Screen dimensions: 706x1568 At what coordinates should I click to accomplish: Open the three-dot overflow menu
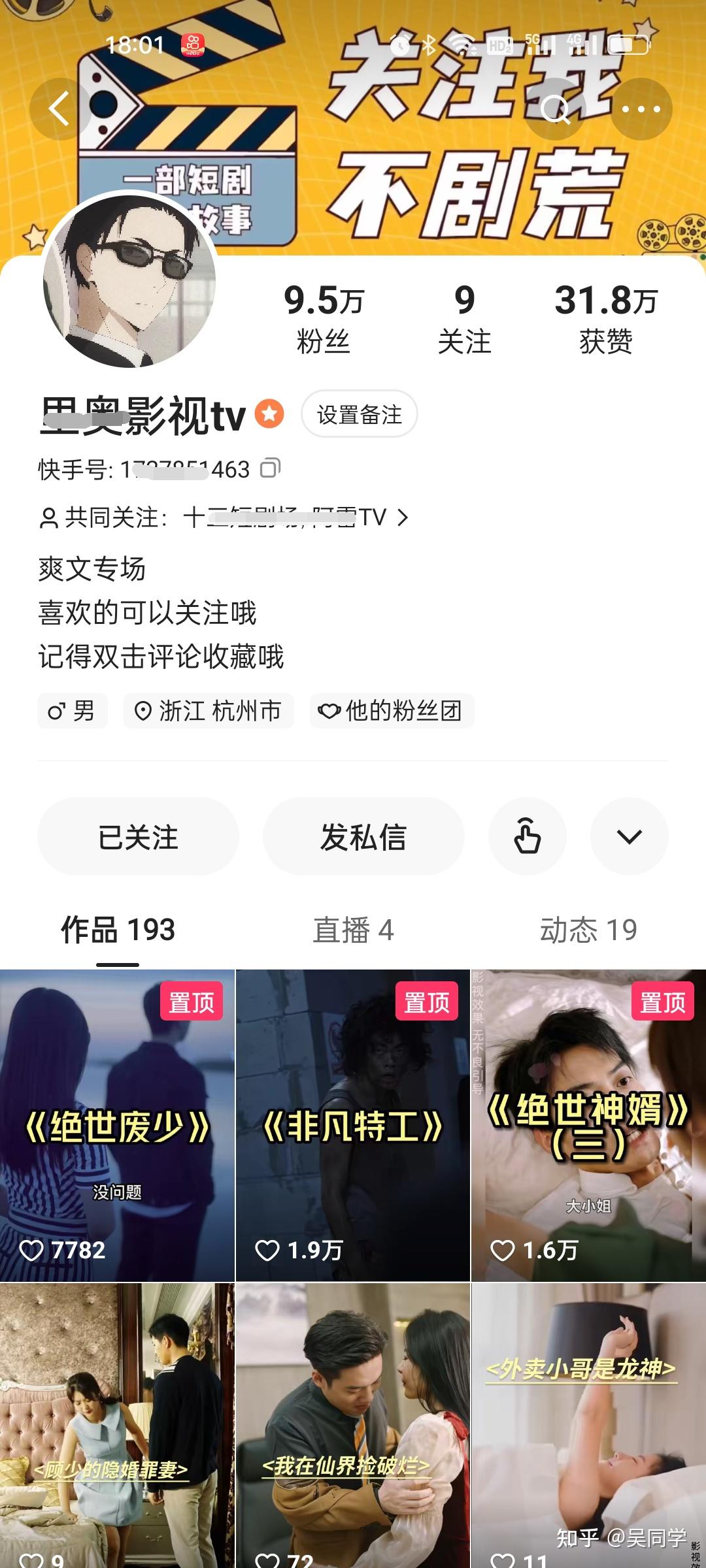coord(641,108)
